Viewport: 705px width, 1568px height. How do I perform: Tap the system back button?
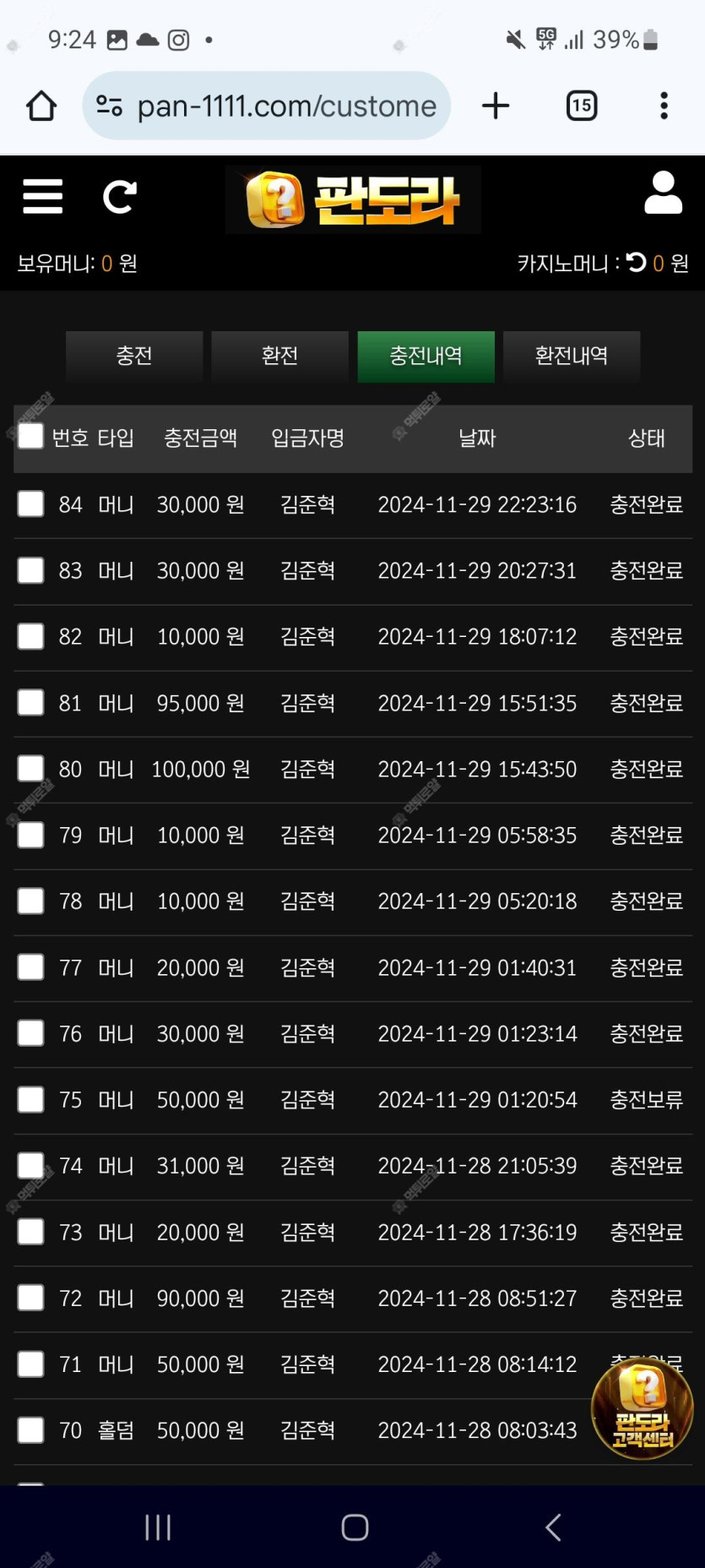coord(553,1527)
